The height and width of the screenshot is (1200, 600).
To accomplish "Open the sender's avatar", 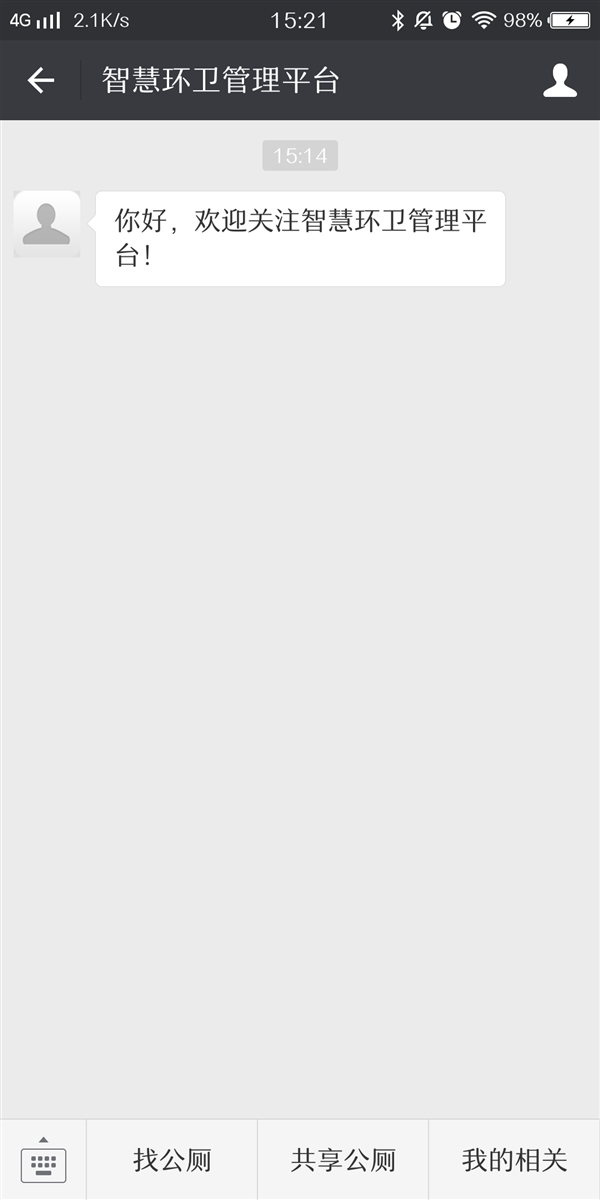I will click(x=47, y=224).
